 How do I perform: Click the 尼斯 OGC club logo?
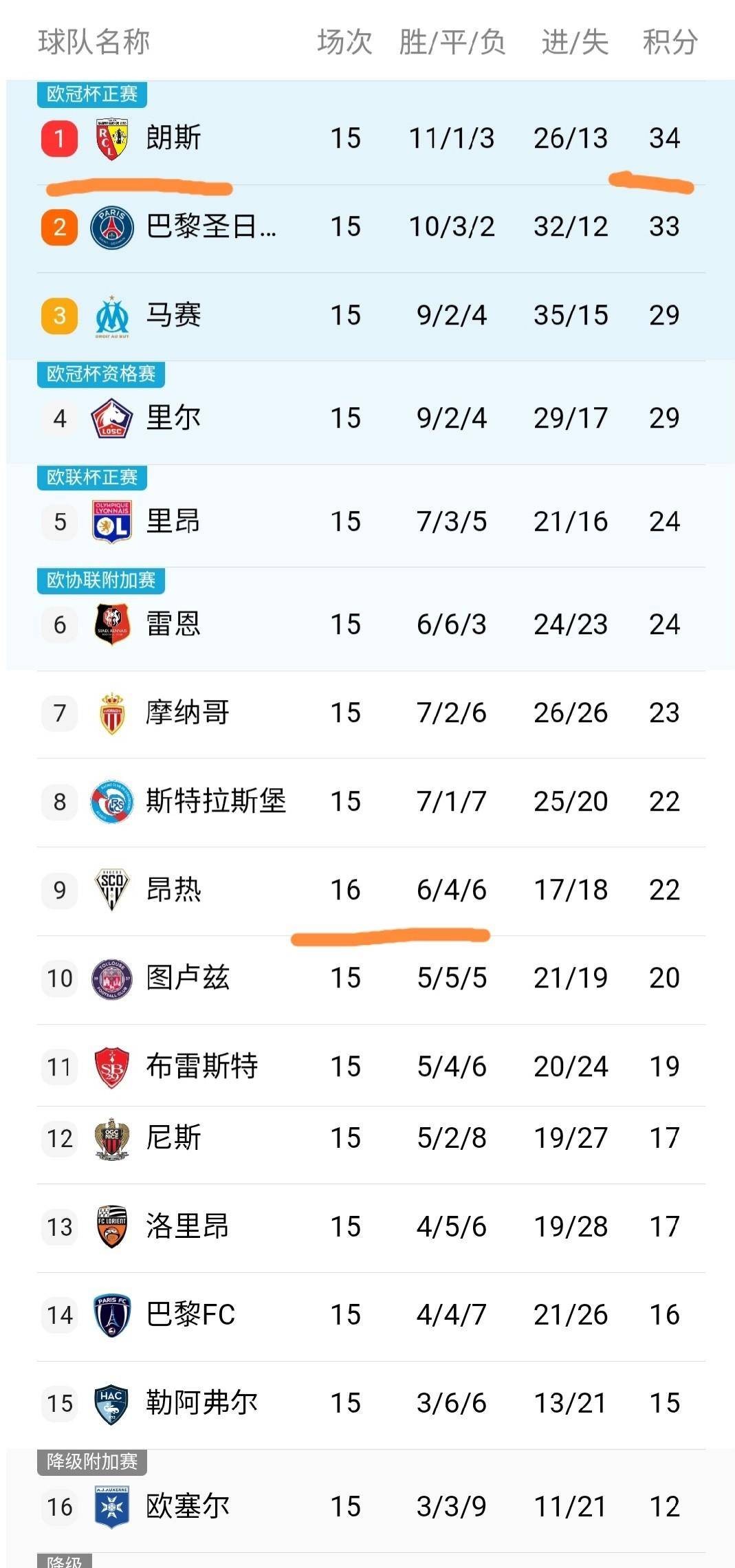pos(113,1138)
